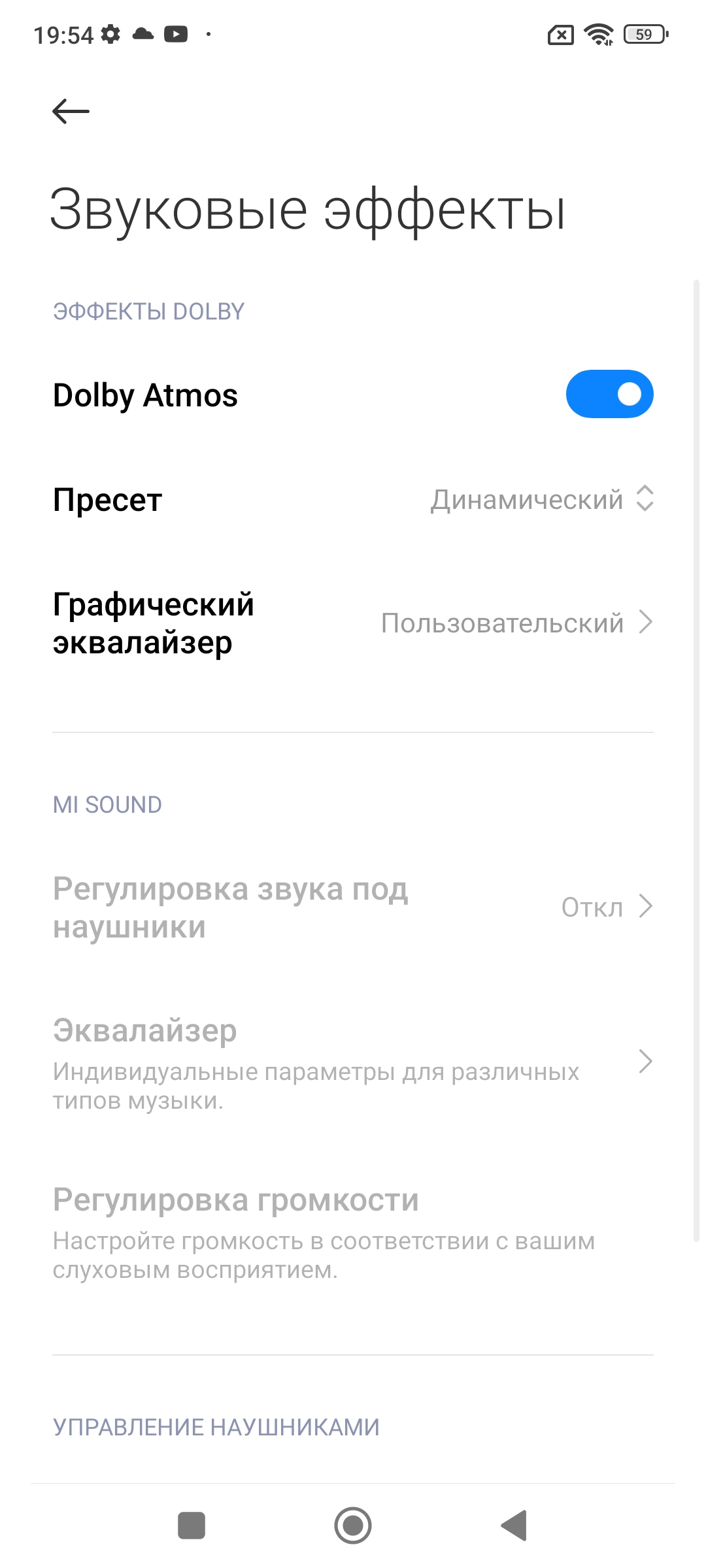Screen dimensions: 706x1568
Task: Open Регулировка громкости settings
Action: click(x=353, y=1232)
